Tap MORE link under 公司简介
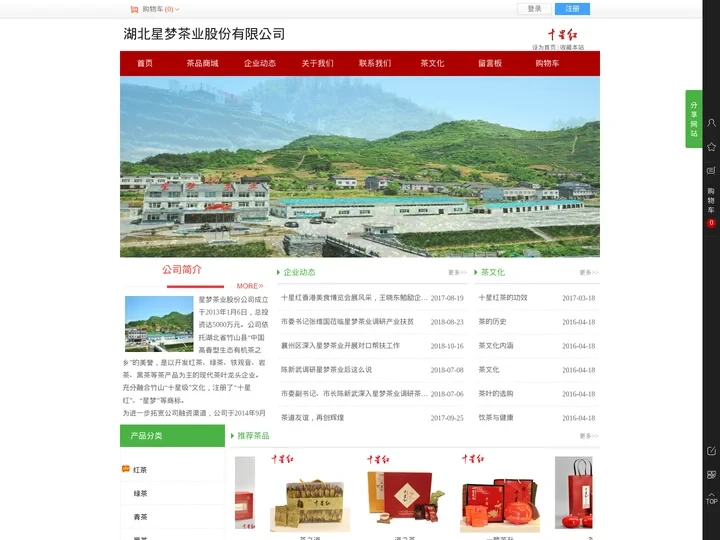 249,286
